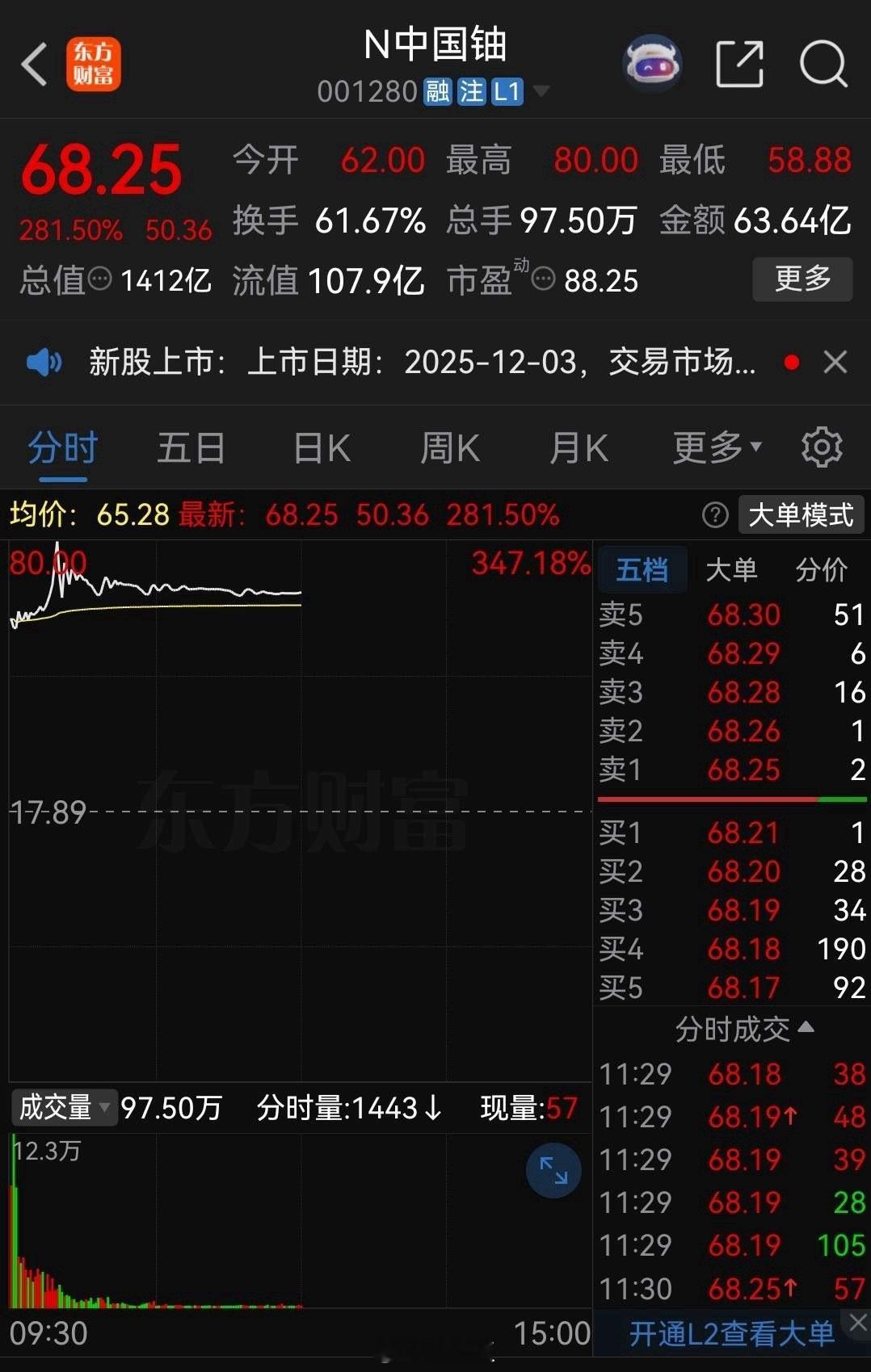Enable 大单模式 mode
Viewport: 871px width, 1372px height.
[800, 514]
